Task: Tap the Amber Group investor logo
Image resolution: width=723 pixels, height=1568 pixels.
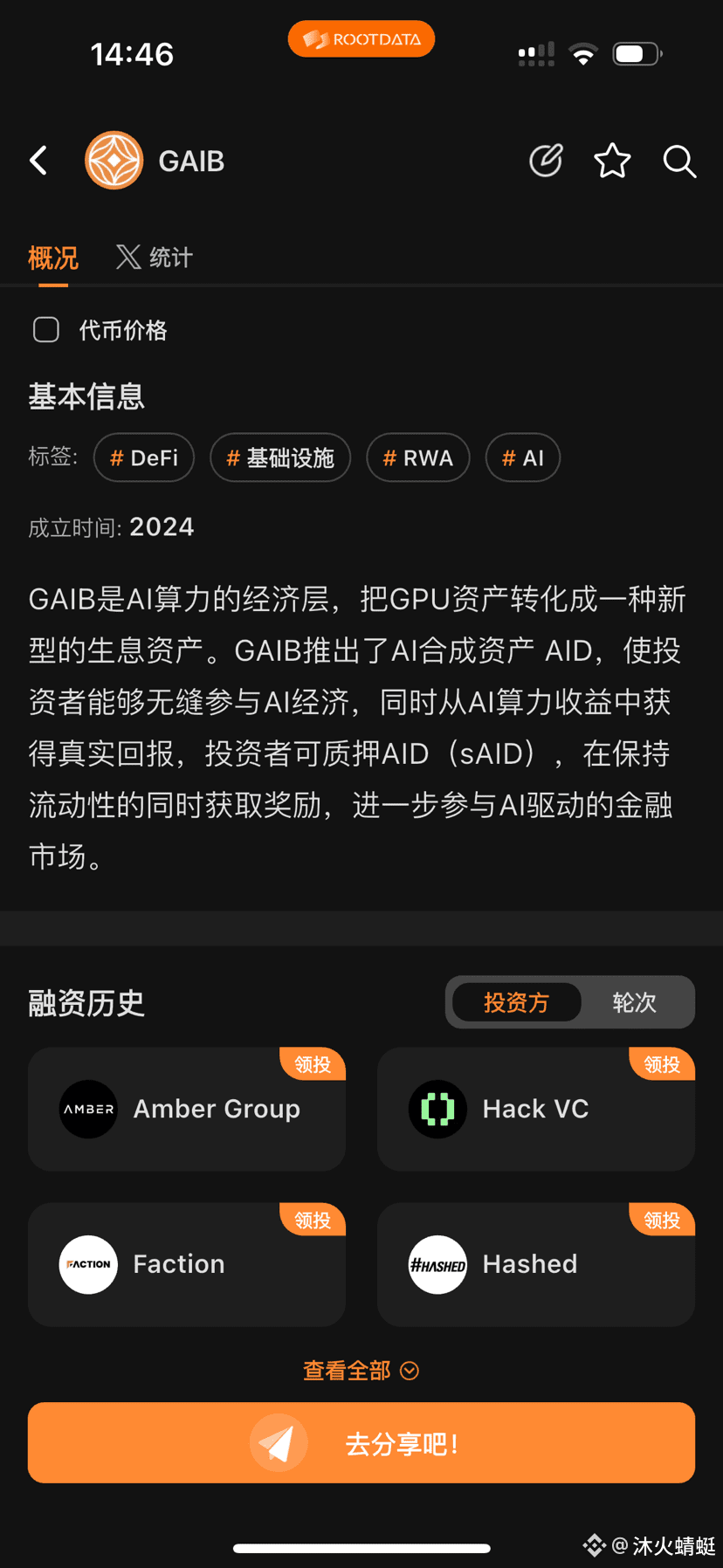Action: (88, 1109)
